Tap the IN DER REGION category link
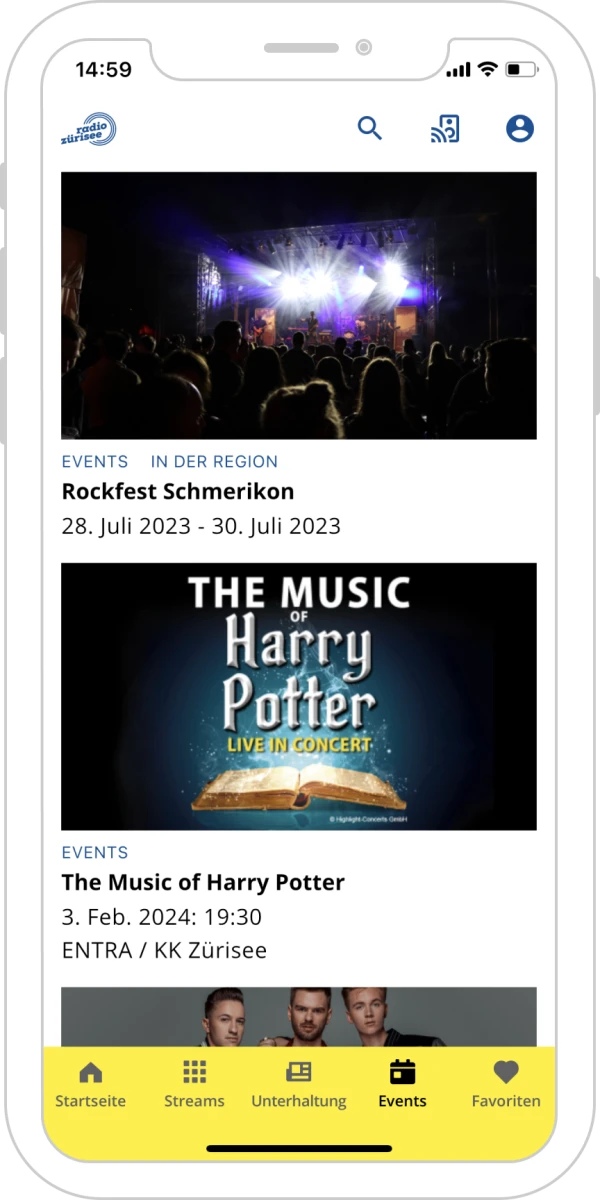 [214, 462]
